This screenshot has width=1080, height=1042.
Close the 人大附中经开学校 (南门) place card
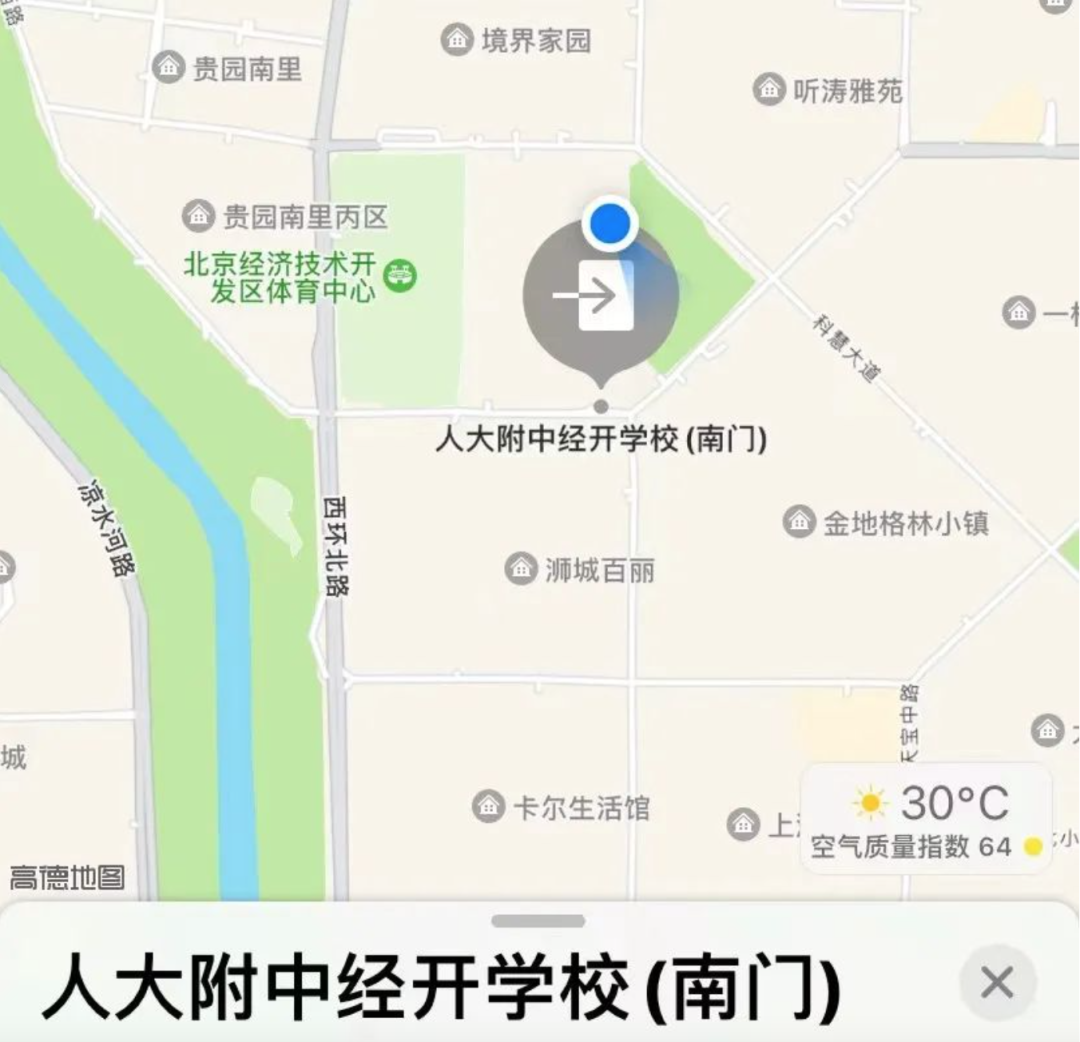tap(997, 982)
